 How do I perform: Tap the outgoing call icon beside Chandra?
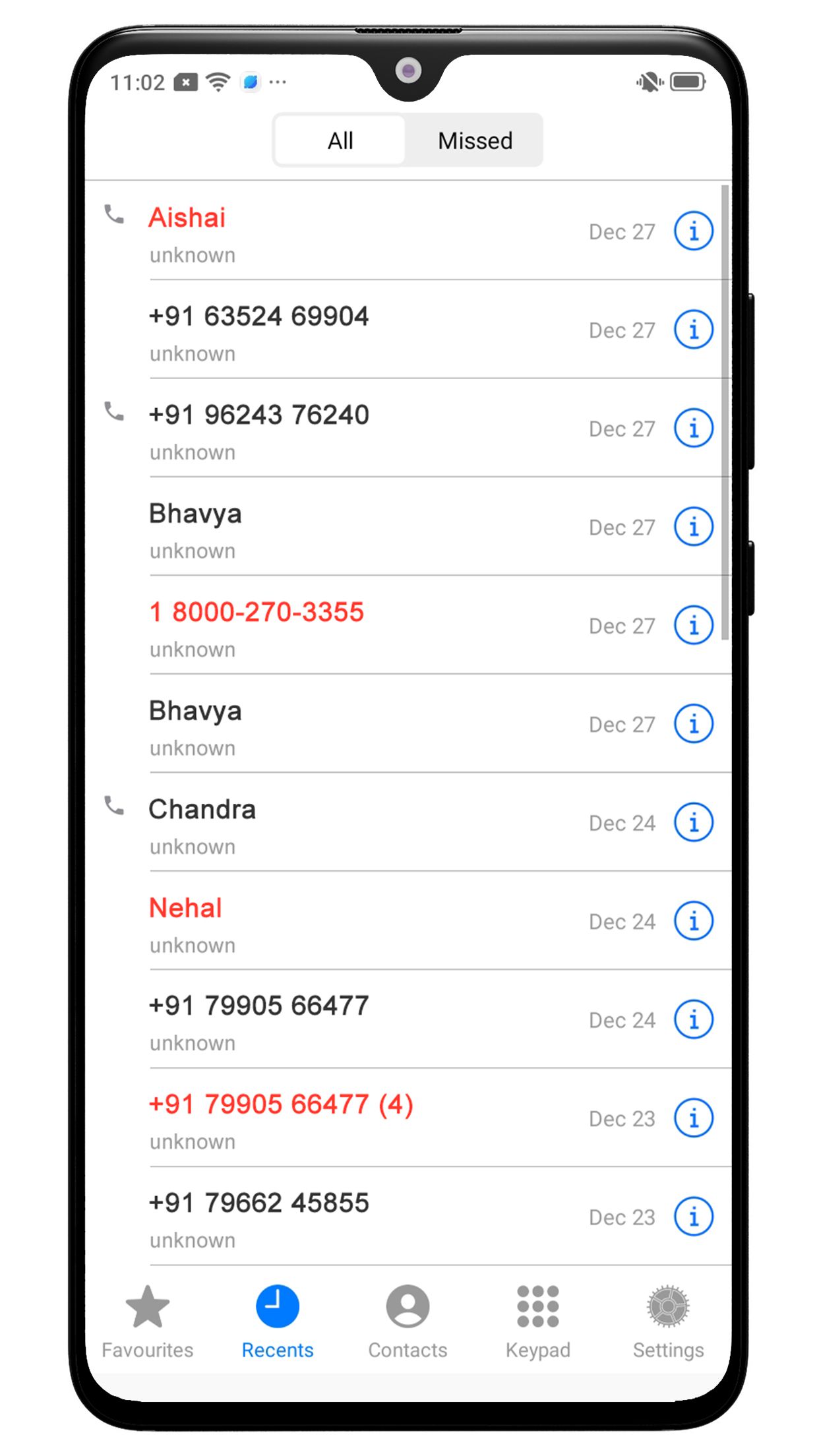[115, 806]
